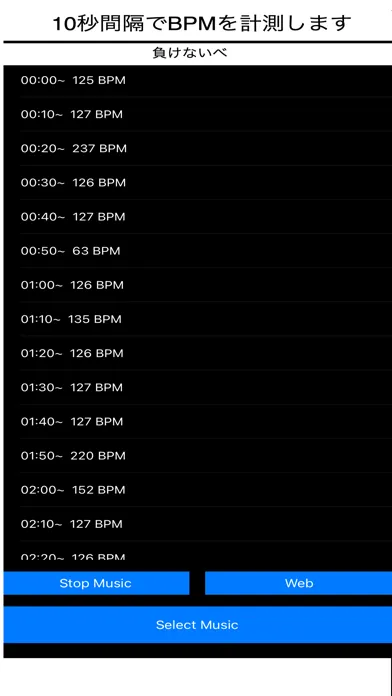Tap the Stop Music button
This screenshot has height=696, width=392.
96,583
